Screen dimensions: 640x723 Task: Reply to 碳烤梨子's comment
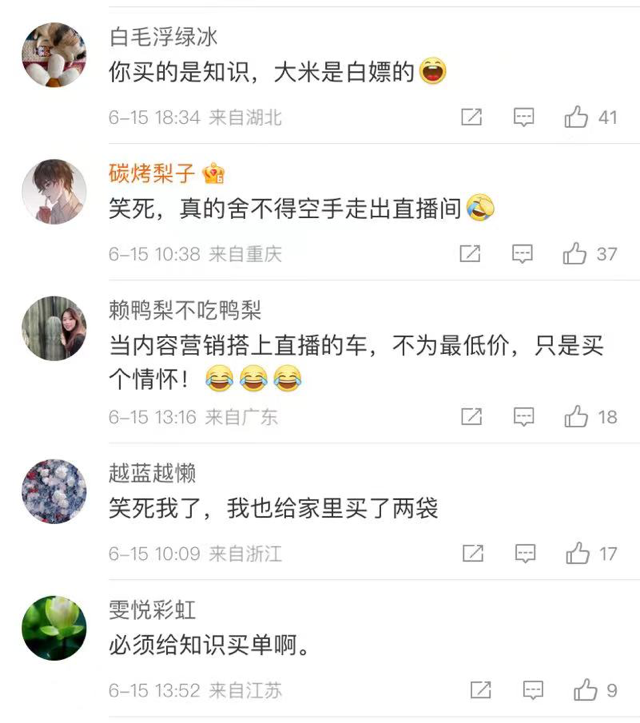coord(522,254)
